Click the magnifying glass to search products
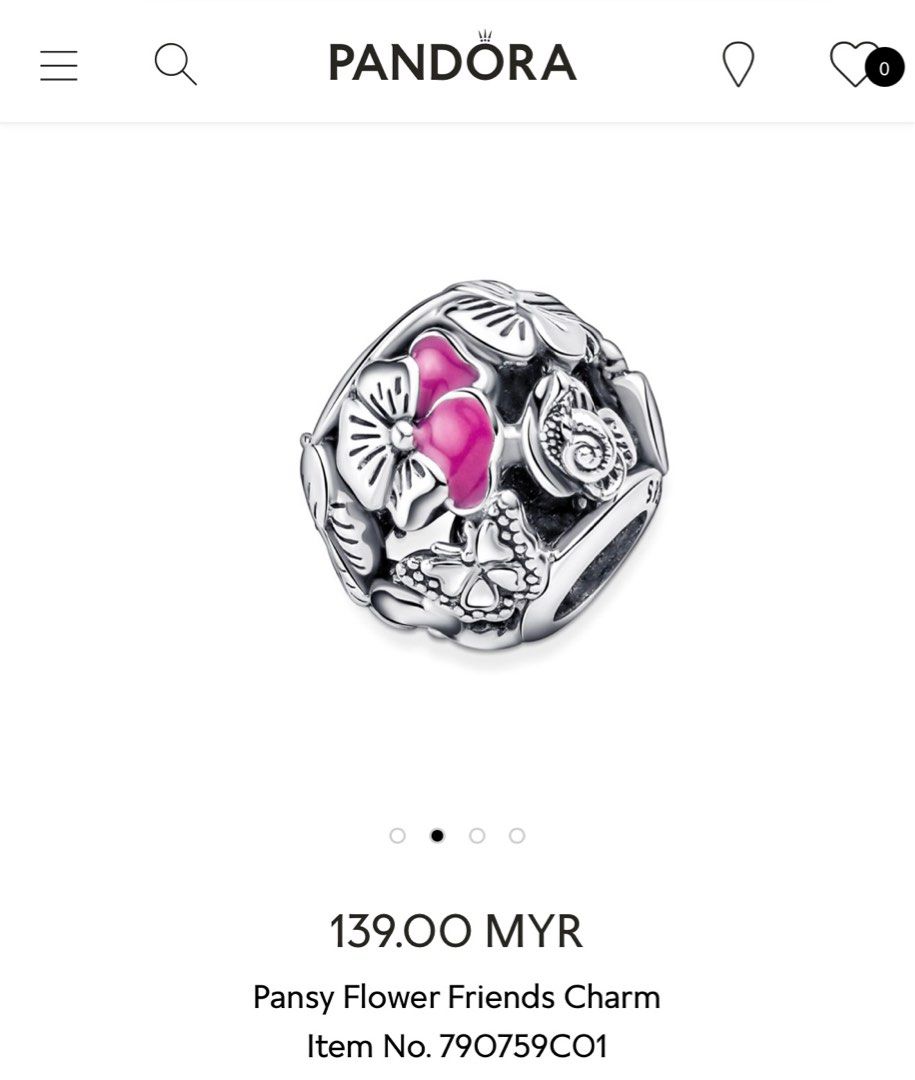The height and width of the screenshot is (1080, 915). (177, 64)
